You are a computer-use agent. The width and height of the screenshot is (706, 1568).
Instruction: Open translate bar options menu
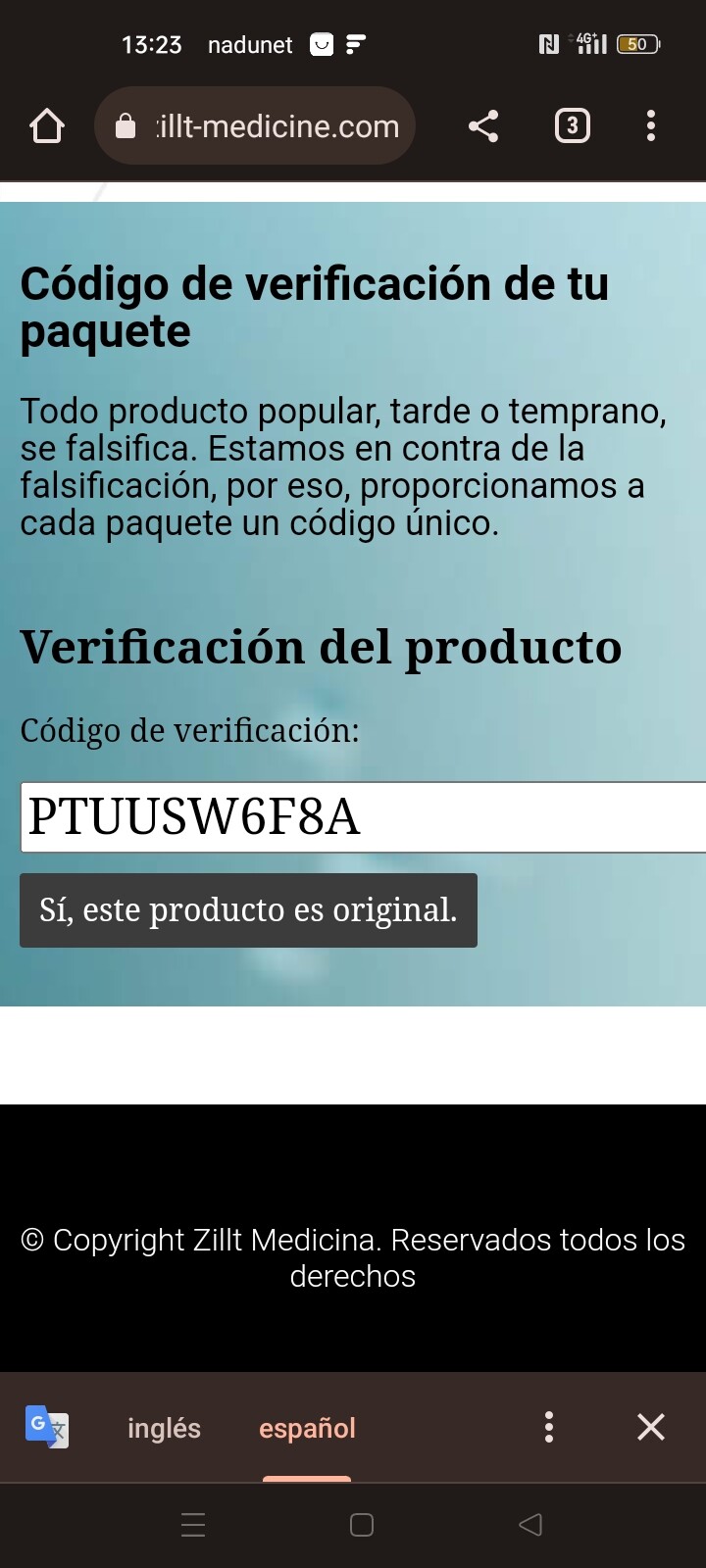pyautogui.click(x=549, y=1427)
